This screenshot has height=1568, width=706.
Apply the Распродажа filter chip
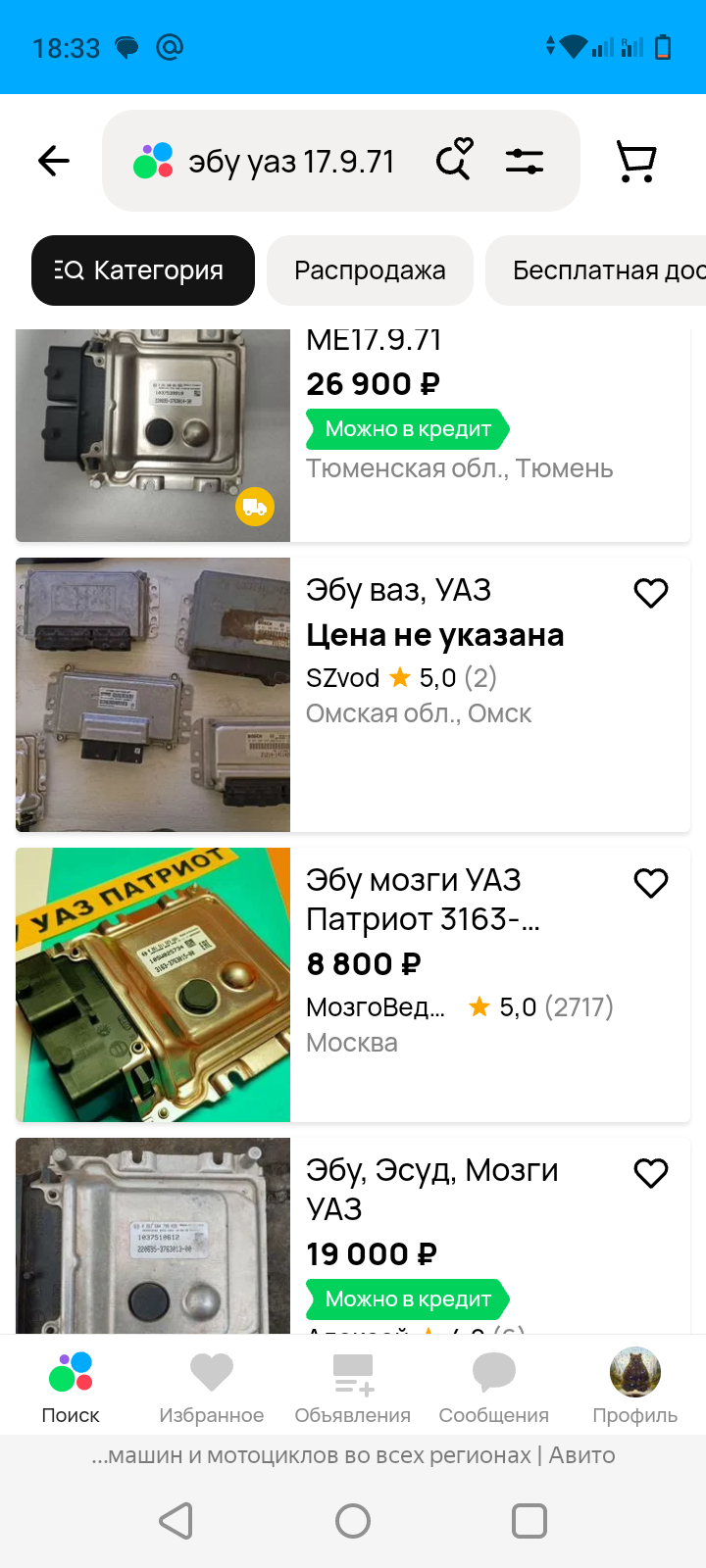click(x=370, y=270)
